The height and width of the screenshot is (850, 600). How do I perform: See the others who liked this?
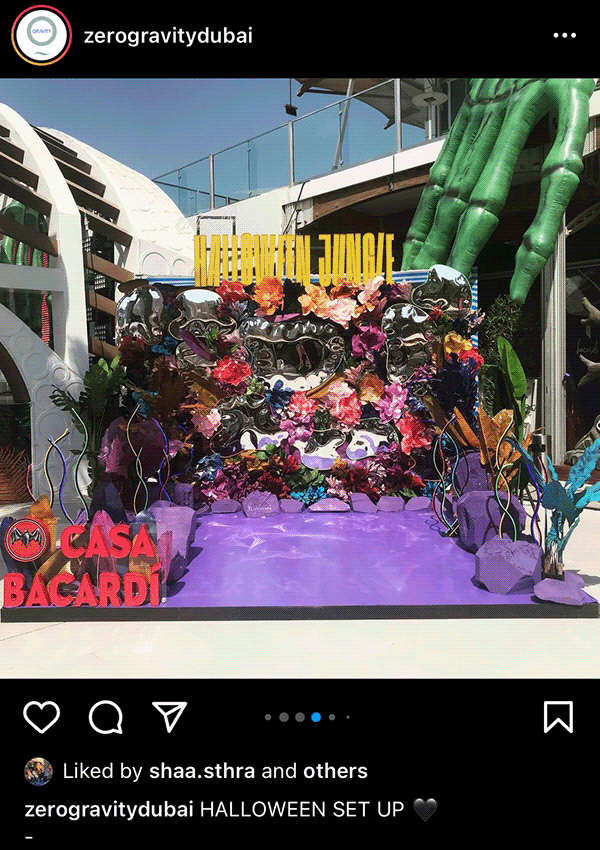click(334, 771)
